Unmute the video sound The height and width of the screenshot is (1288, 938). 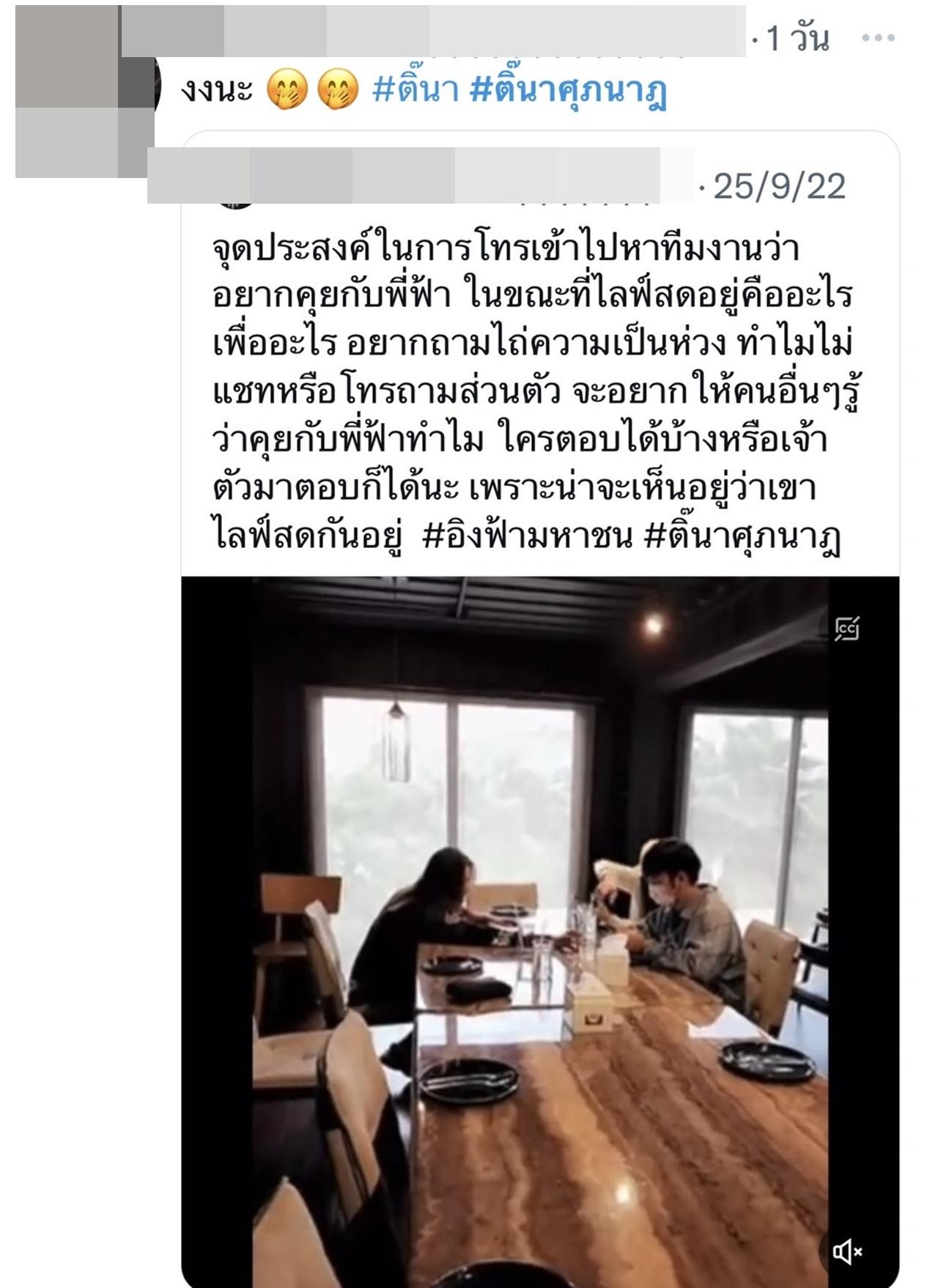pyautogui.click(x=847, y=1251)
